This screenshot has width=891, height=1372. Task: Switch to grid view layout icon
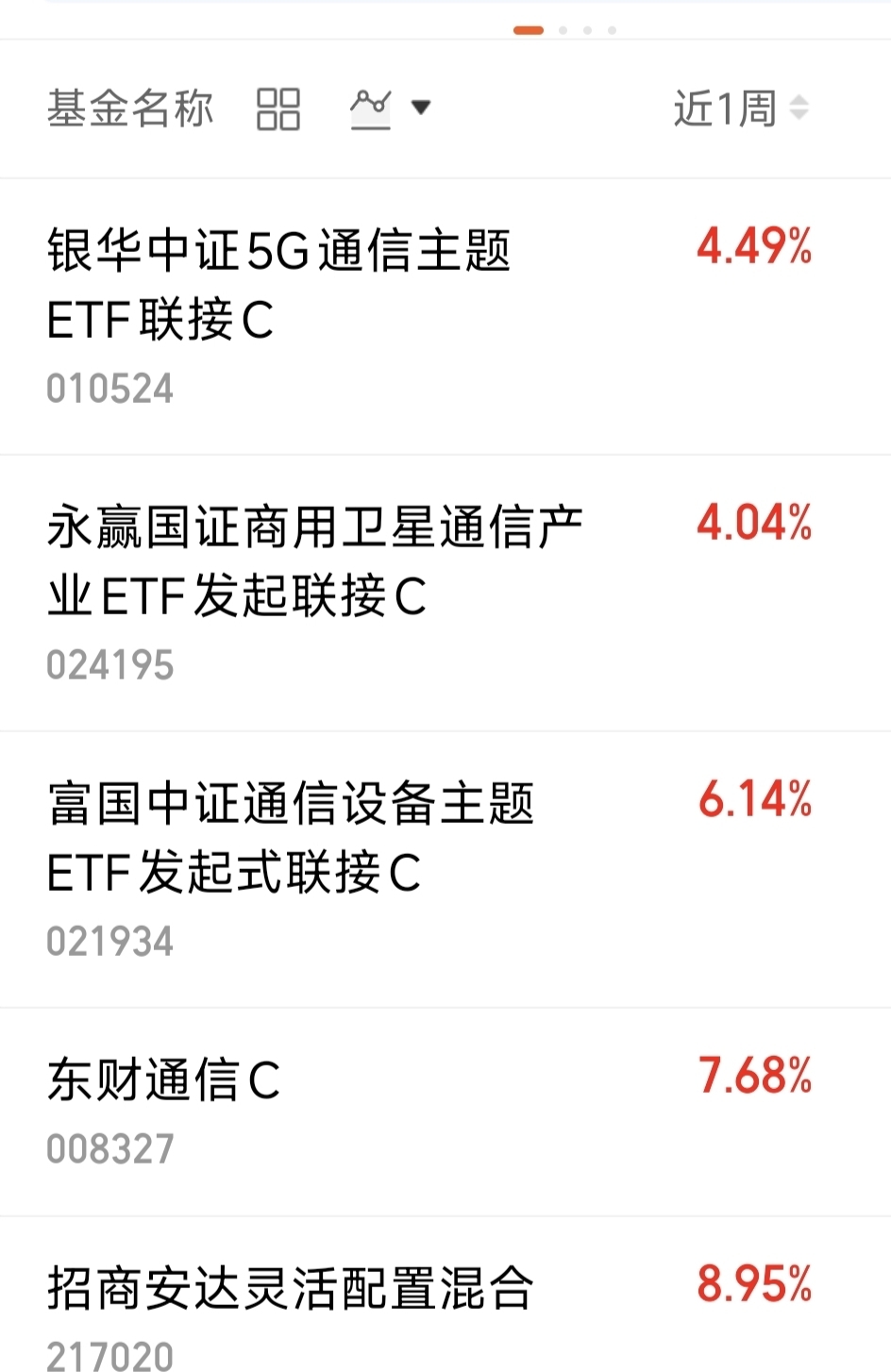(277, 109)
